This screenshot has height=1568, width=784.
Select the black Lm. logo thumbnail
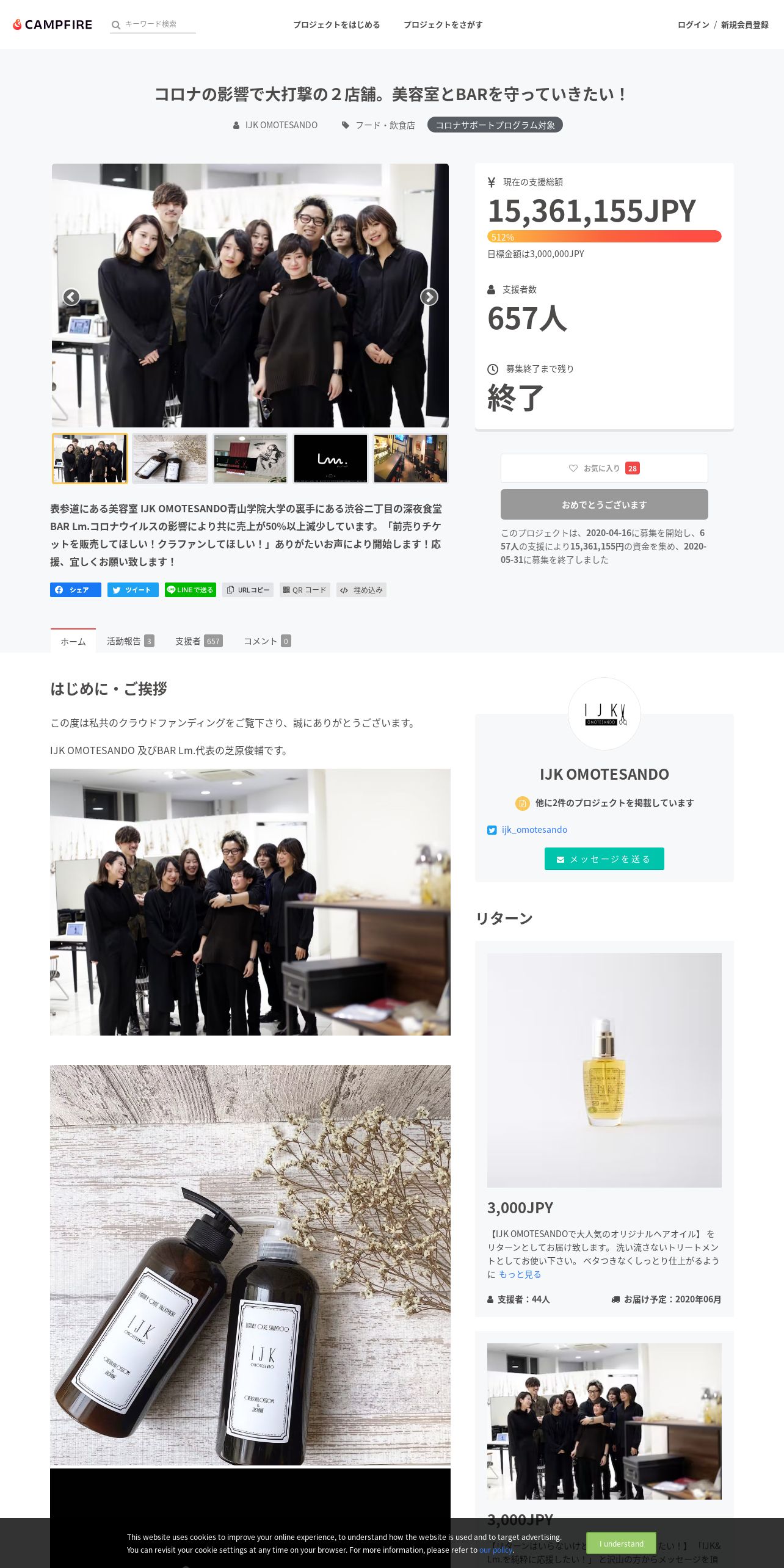[330, 459]
